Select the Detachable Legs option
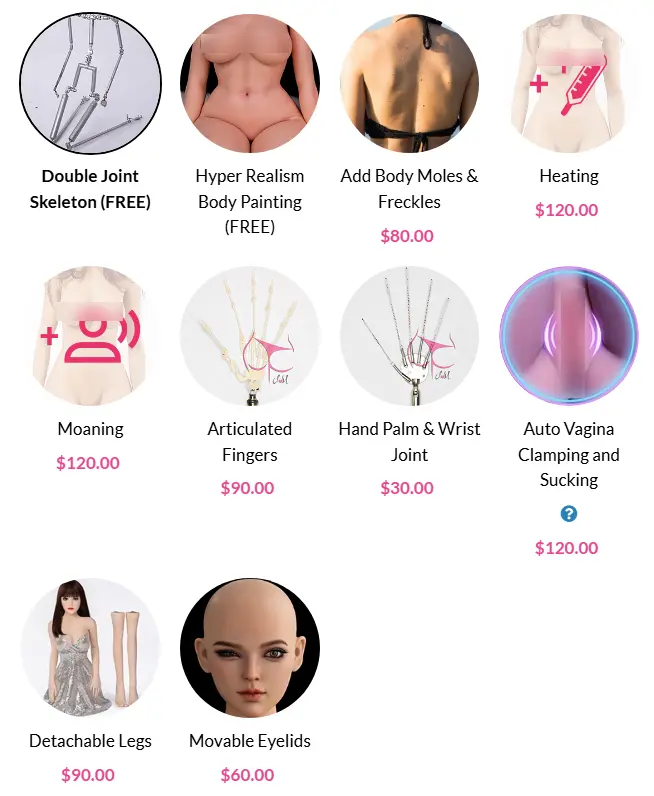654x796 pixels. pyautogui.click(x=90, y=648)
